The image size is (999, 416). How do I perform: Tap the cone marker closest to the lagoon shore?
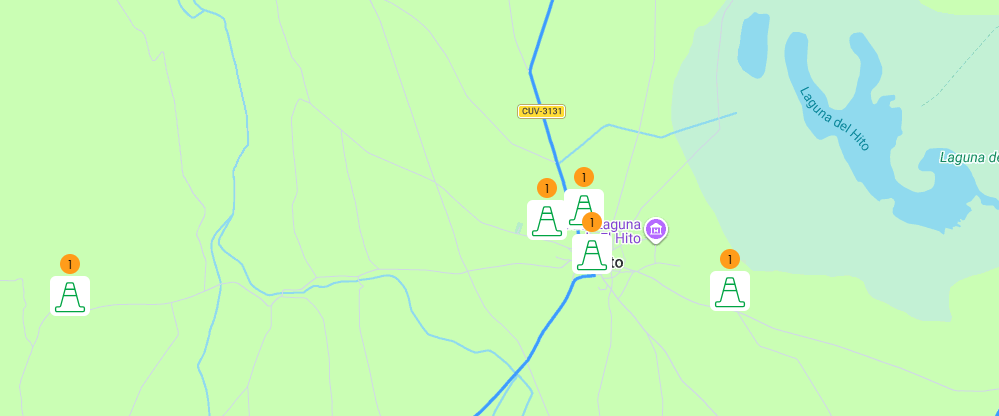pyautogui.click(x=730, y=291)
